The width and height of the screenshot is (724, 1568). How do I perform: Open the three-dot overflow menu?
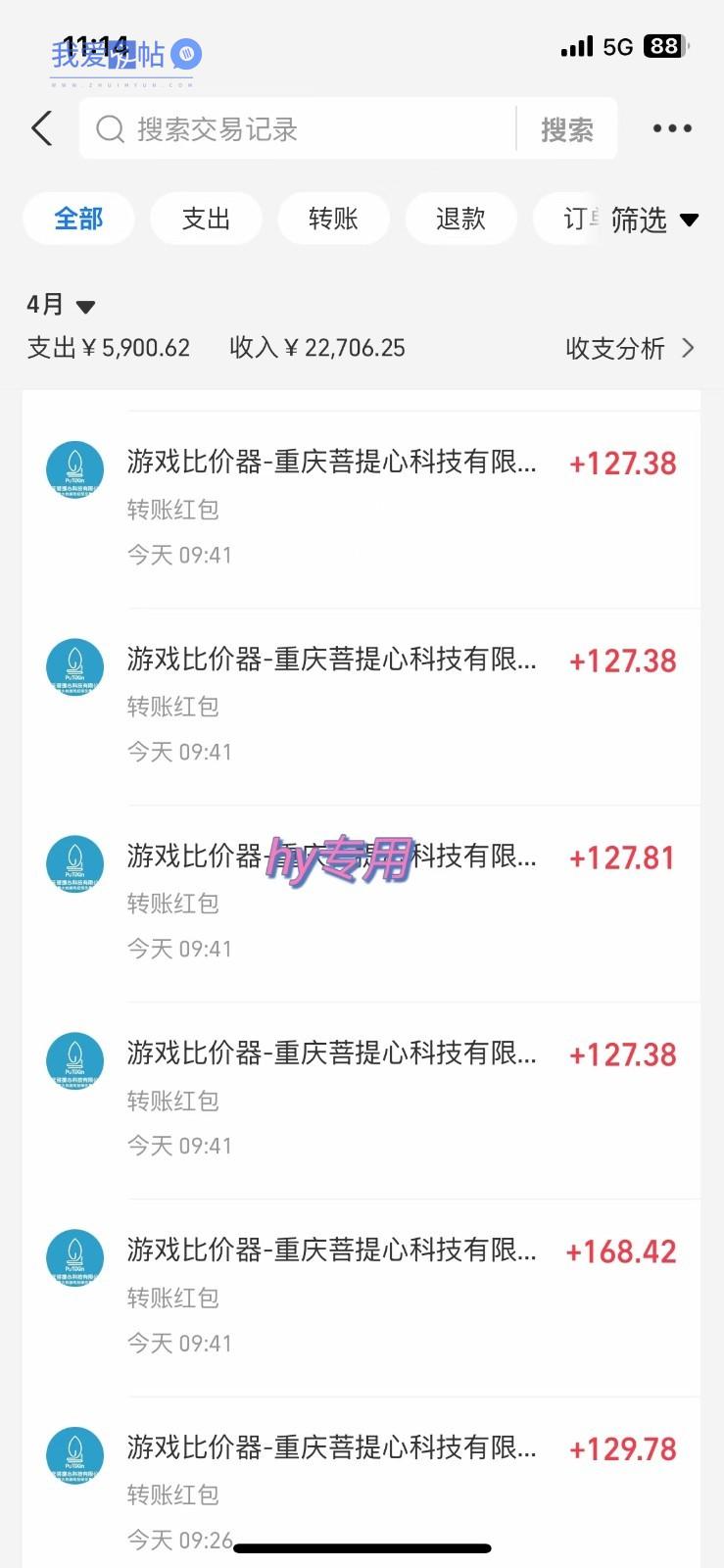672,128
